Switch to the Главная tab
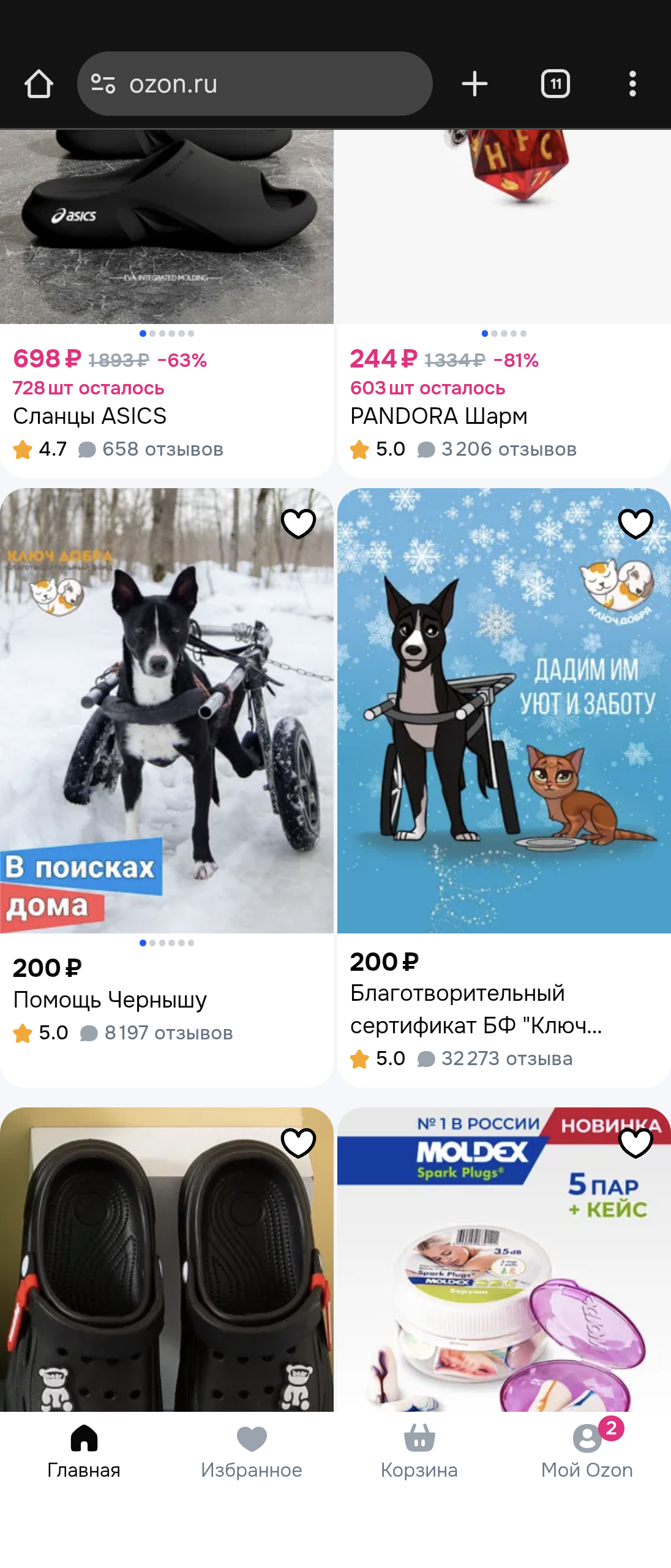 point(84,1450)
